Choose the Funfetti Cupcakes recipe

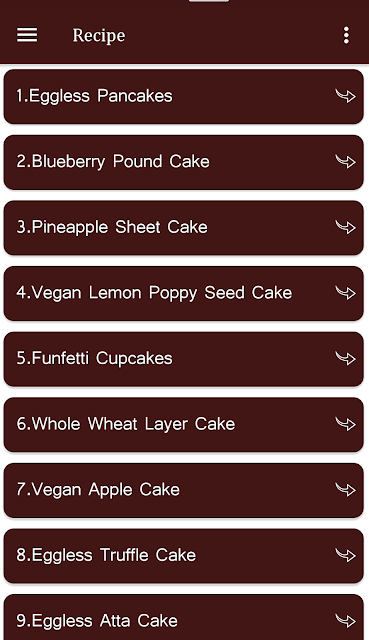tap(184, 359)
